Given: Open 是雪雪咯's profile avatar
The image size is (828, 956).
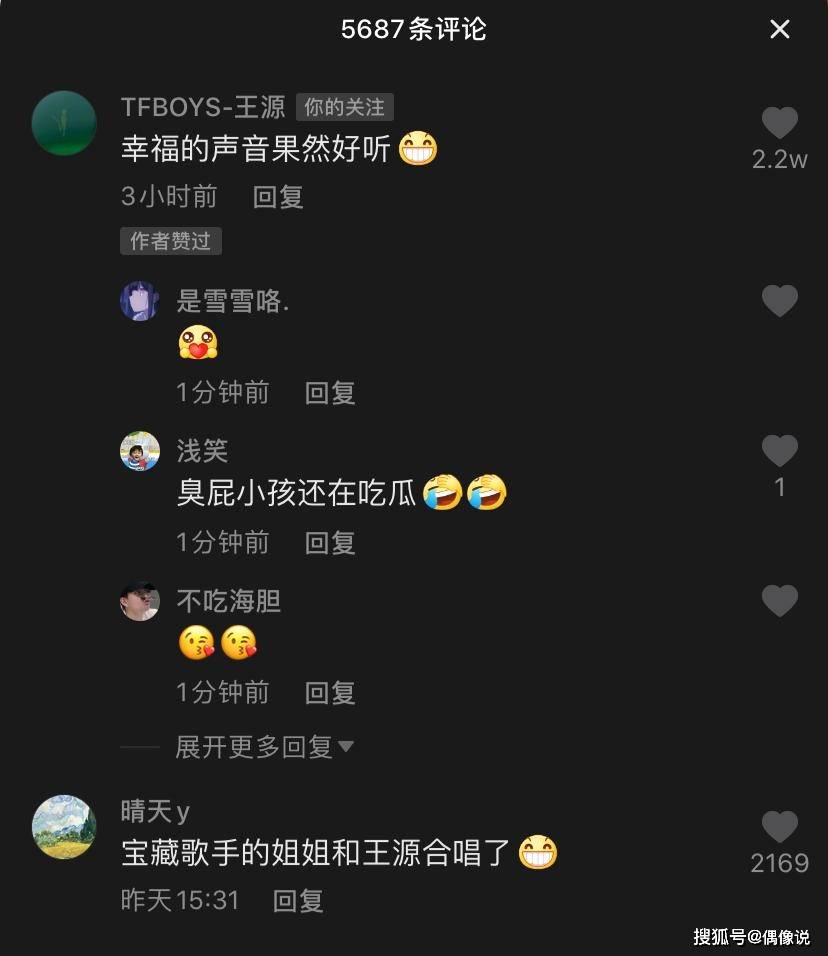Looking at the screenshot, I should coord(139,301).
